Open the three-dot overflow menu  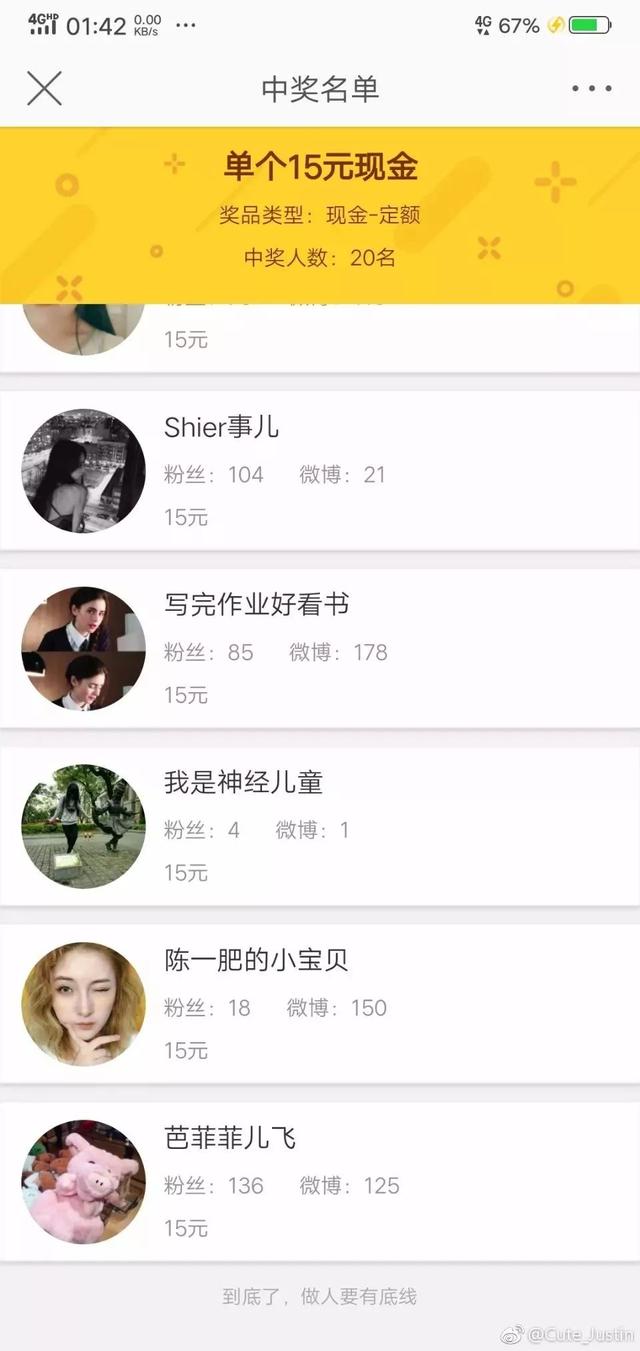(591, 89)
